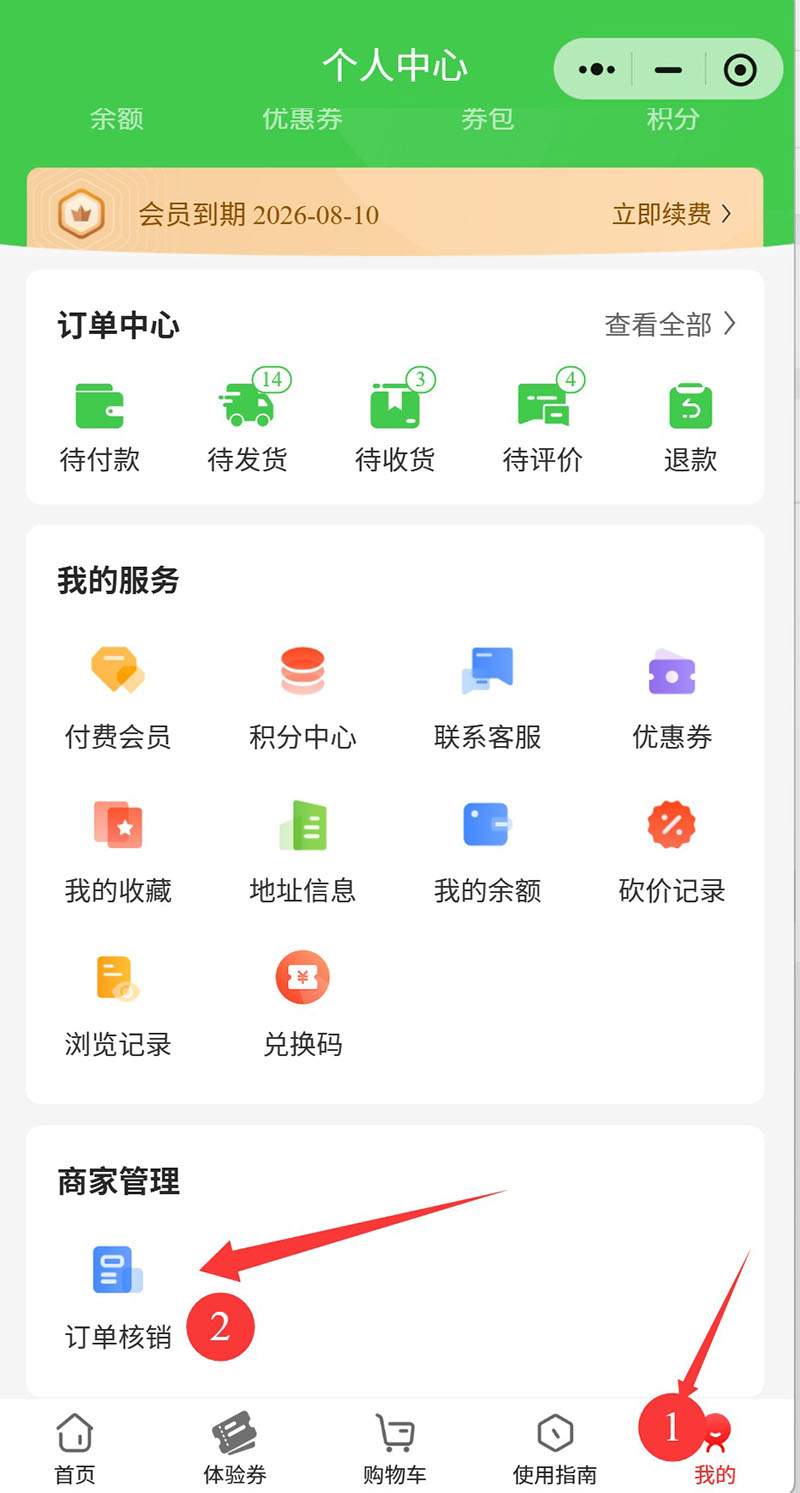Open the mini program more-options menu

tap(597, 69)
